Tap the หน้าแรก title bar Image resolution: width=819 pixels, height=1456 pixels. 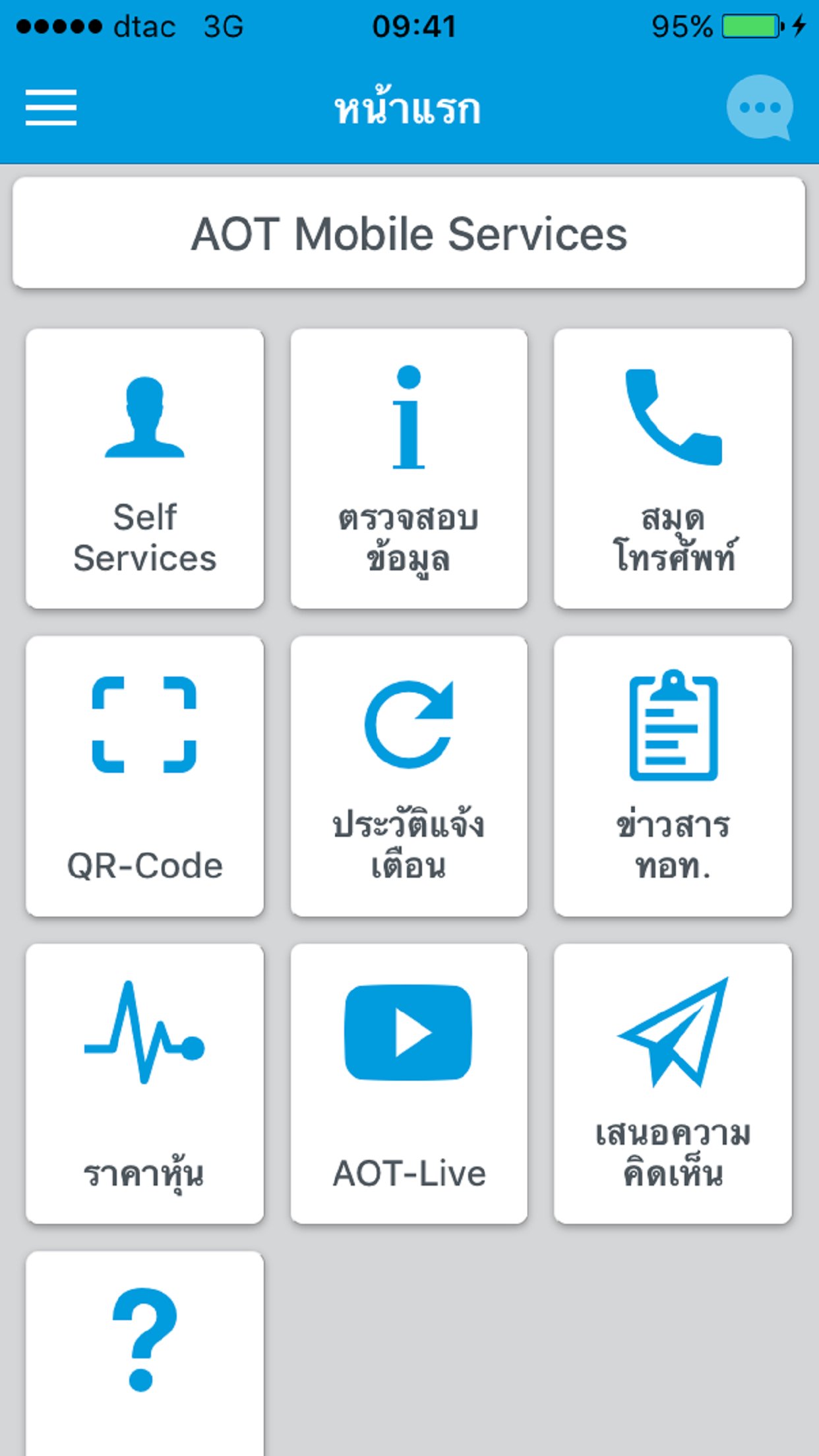click(409, 107)
